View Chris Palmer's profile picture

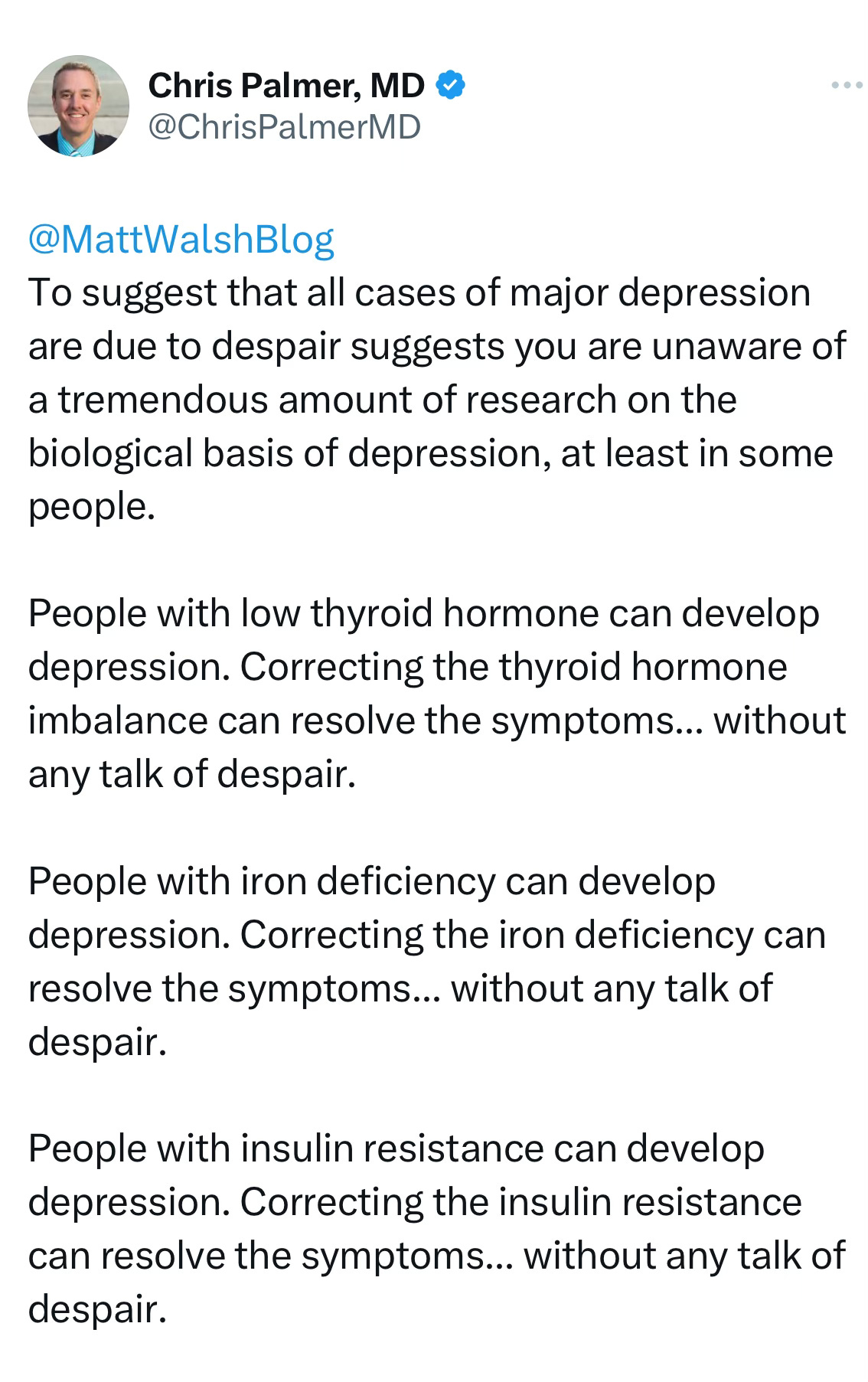point(78,106)
